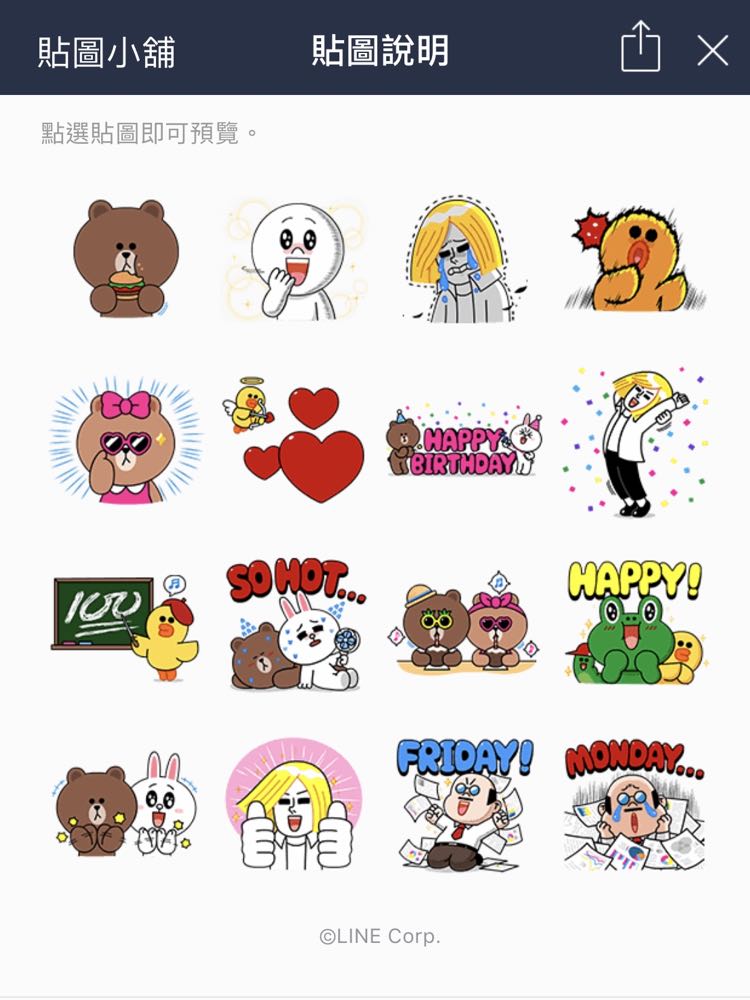Preview the SO HOT sticker

coord(295,625)
